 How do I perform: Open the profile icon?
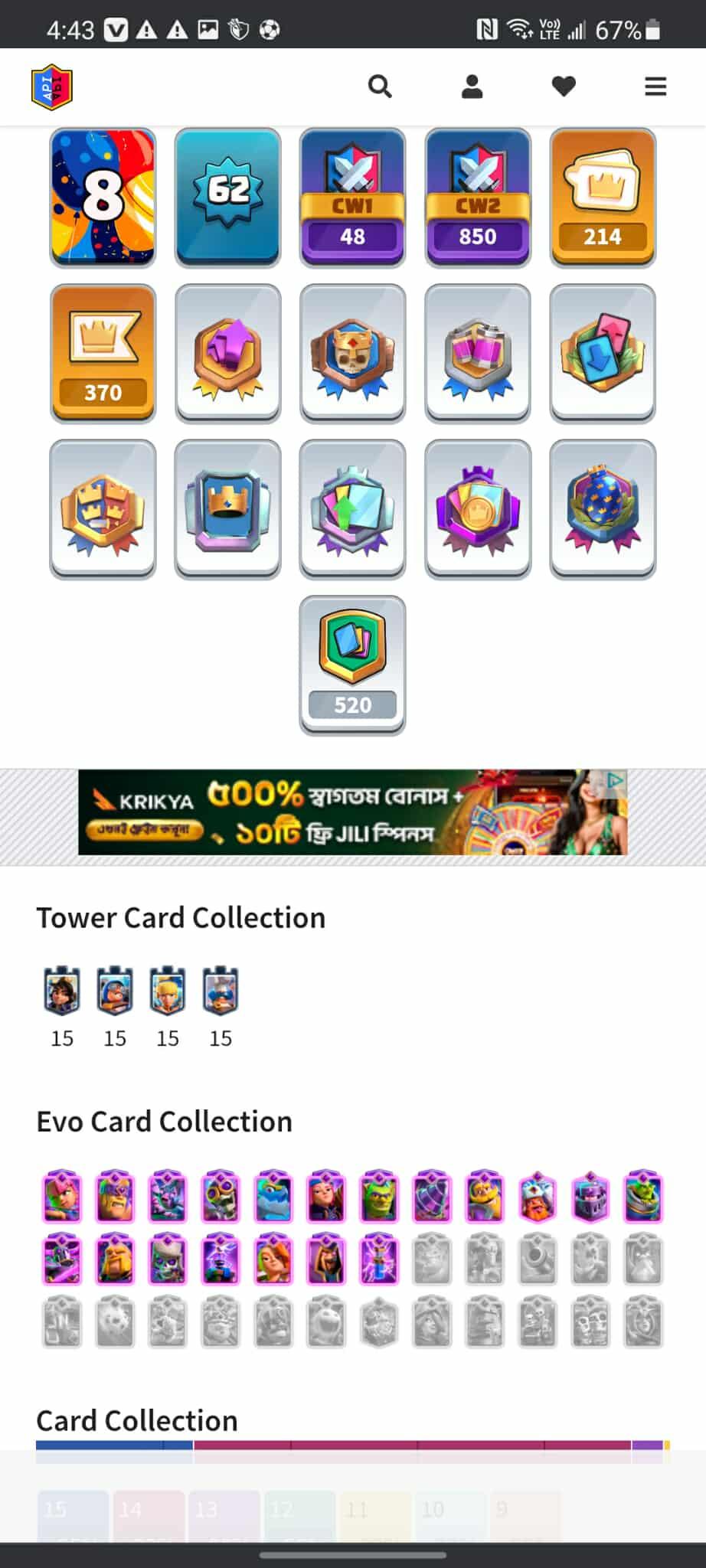click(x=472, y=87)
